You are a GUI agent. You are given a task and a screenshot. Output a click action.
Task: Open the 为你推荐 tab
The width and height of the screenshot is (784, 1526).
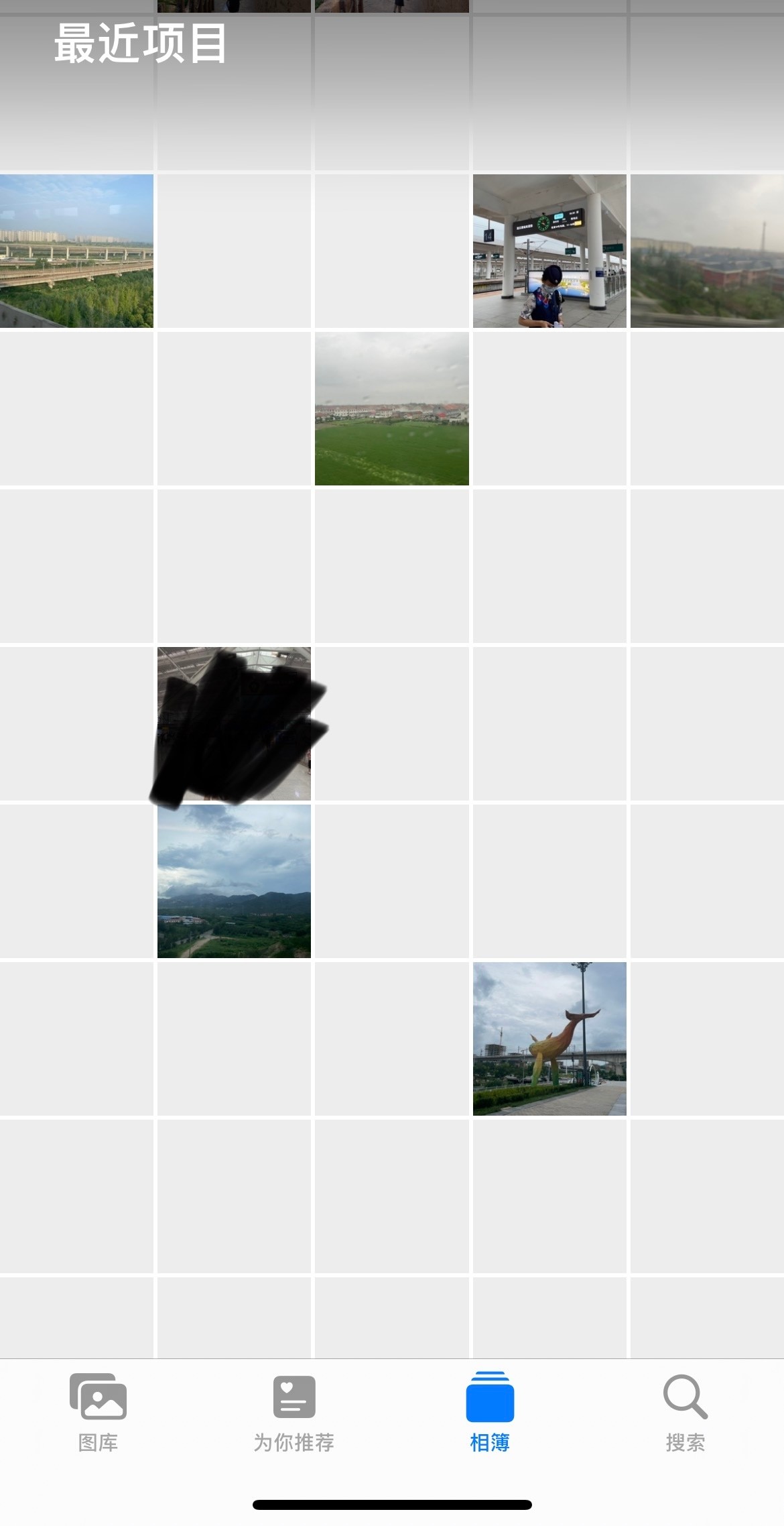click(293, 1411)
